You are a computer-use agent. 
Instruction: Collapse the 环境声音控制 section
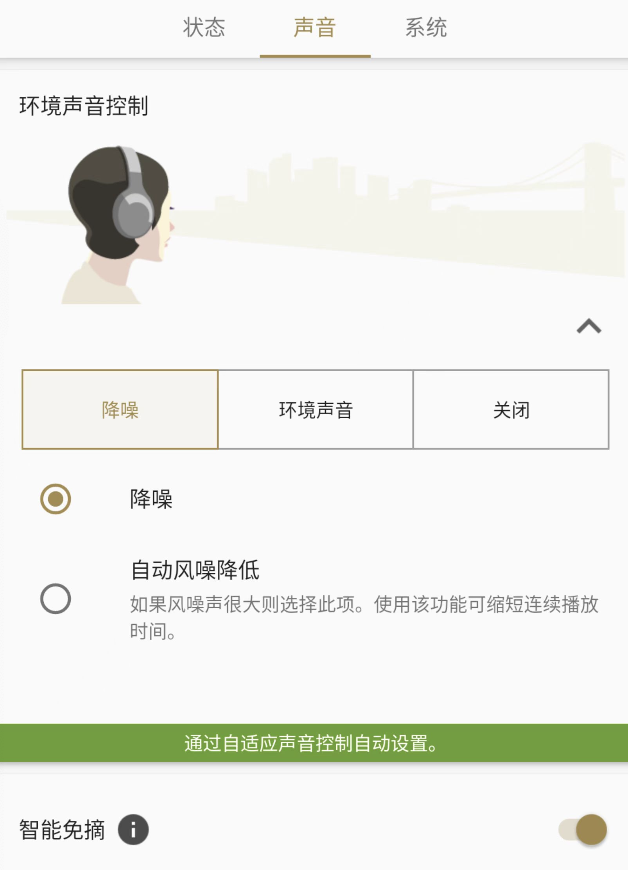[588, 325]
